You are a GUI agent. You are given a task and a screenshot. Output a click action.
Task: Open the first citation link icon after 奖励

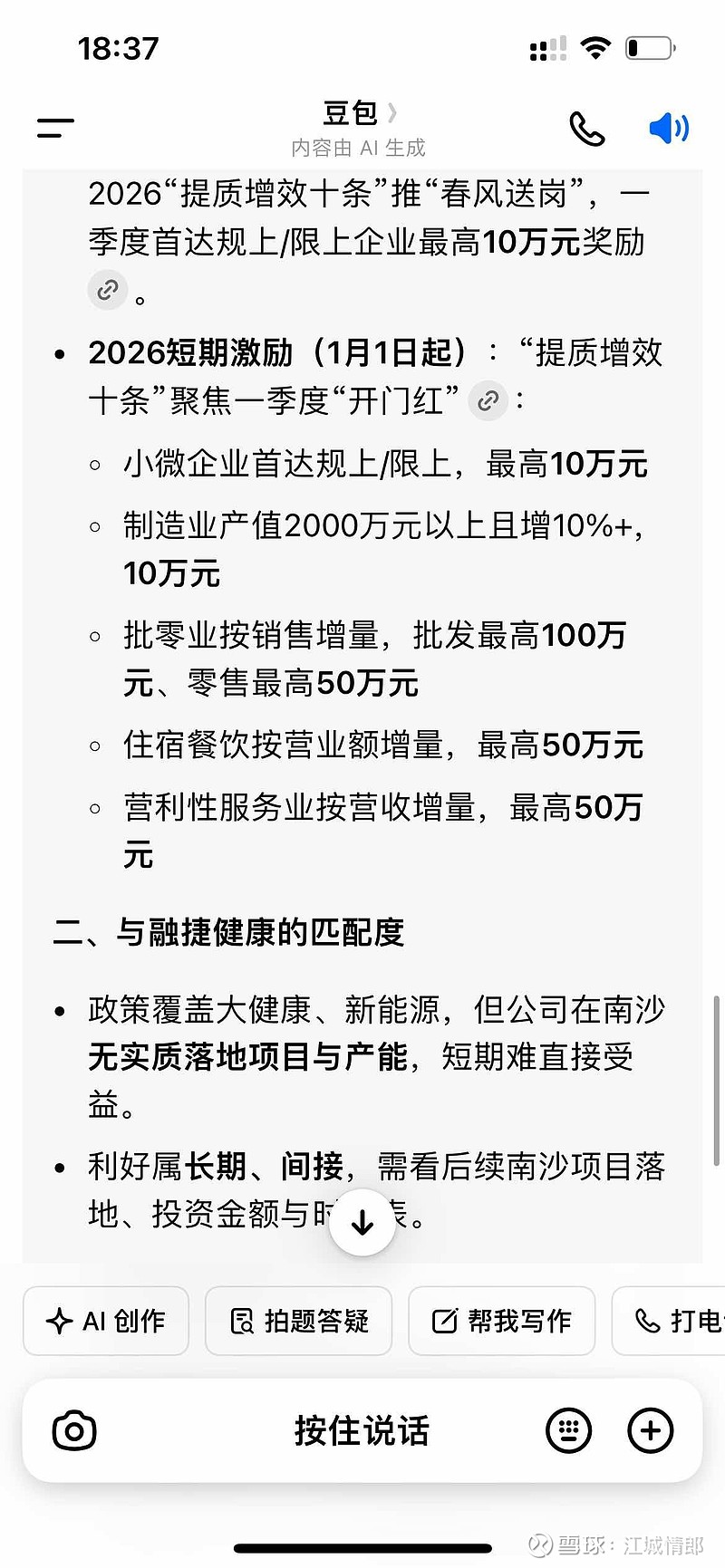(x=108, y=290)
